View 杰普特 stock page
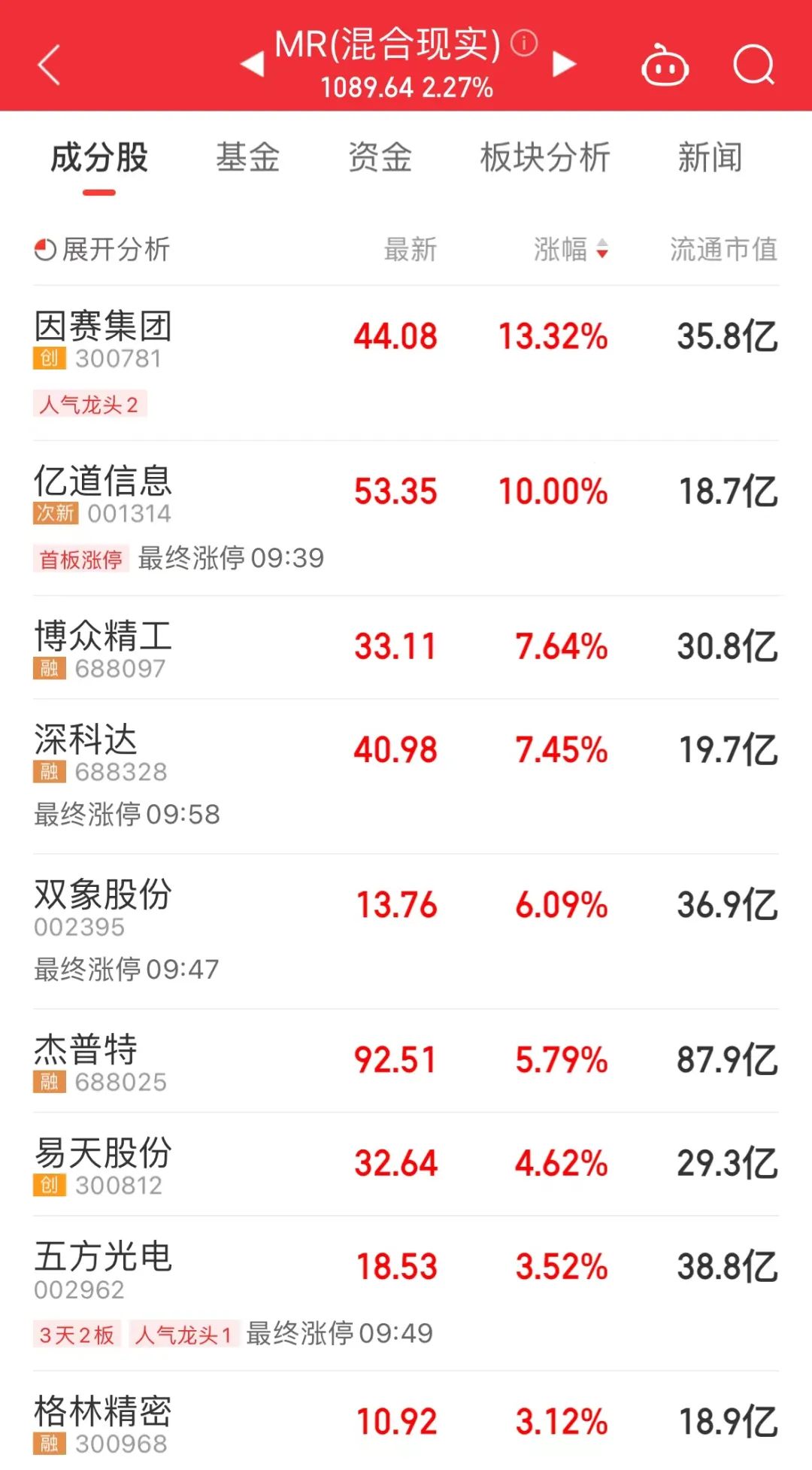 [x=86, y=1050]
